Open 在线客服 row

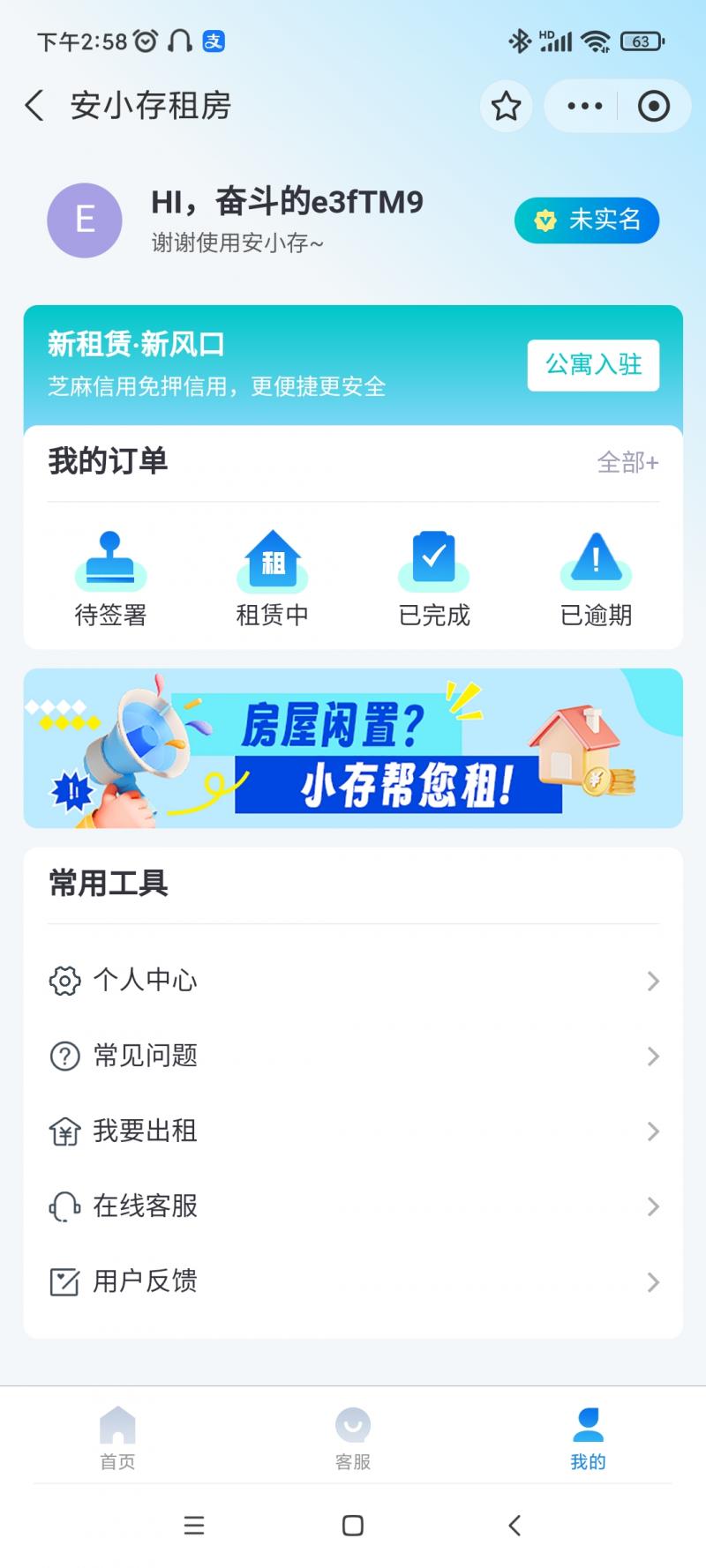pyautogui.click(x=353, y=1206)
